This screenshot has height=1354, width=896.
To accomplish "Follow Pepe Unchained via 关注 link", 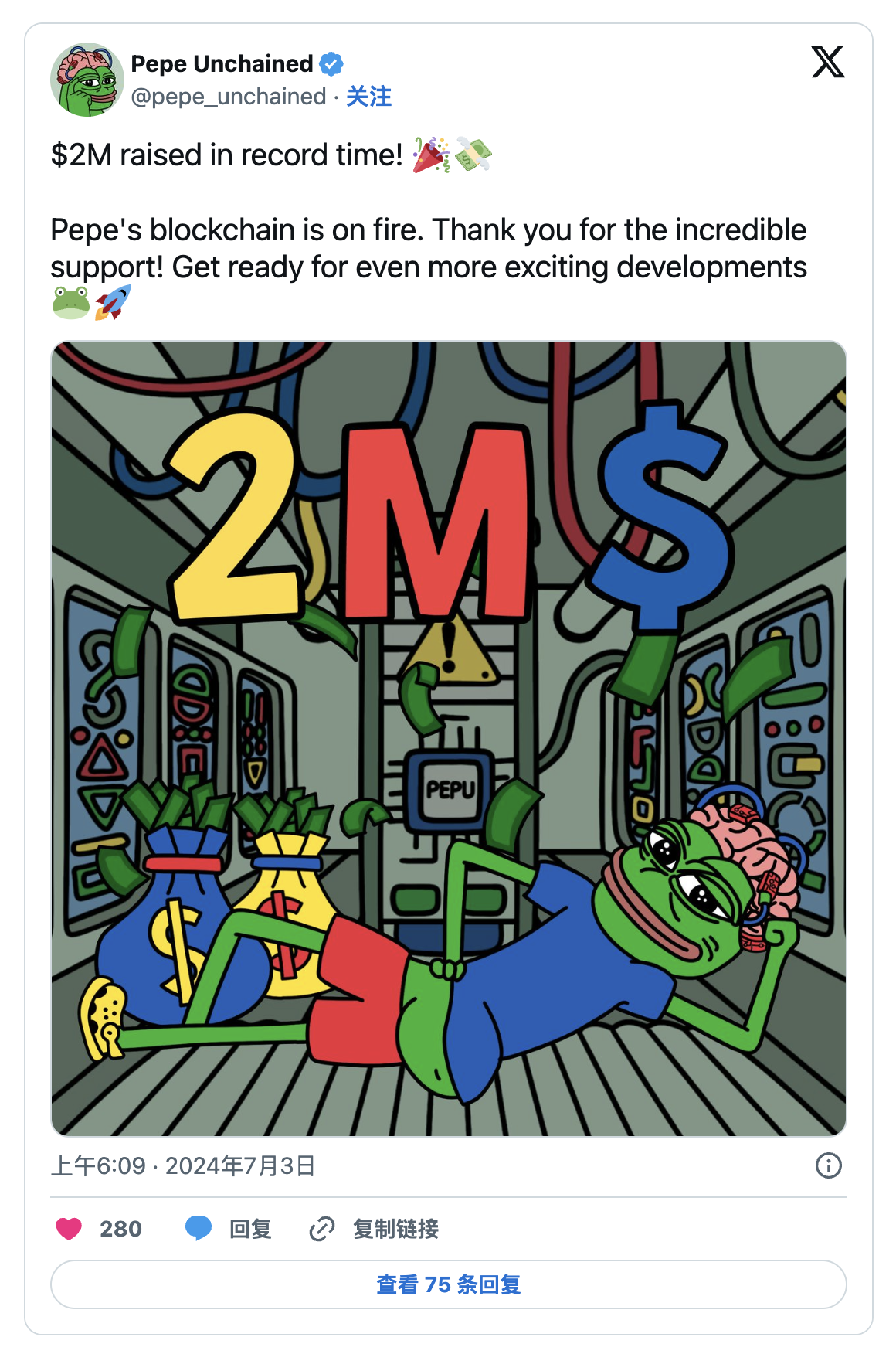I will (x=368, y=97).
